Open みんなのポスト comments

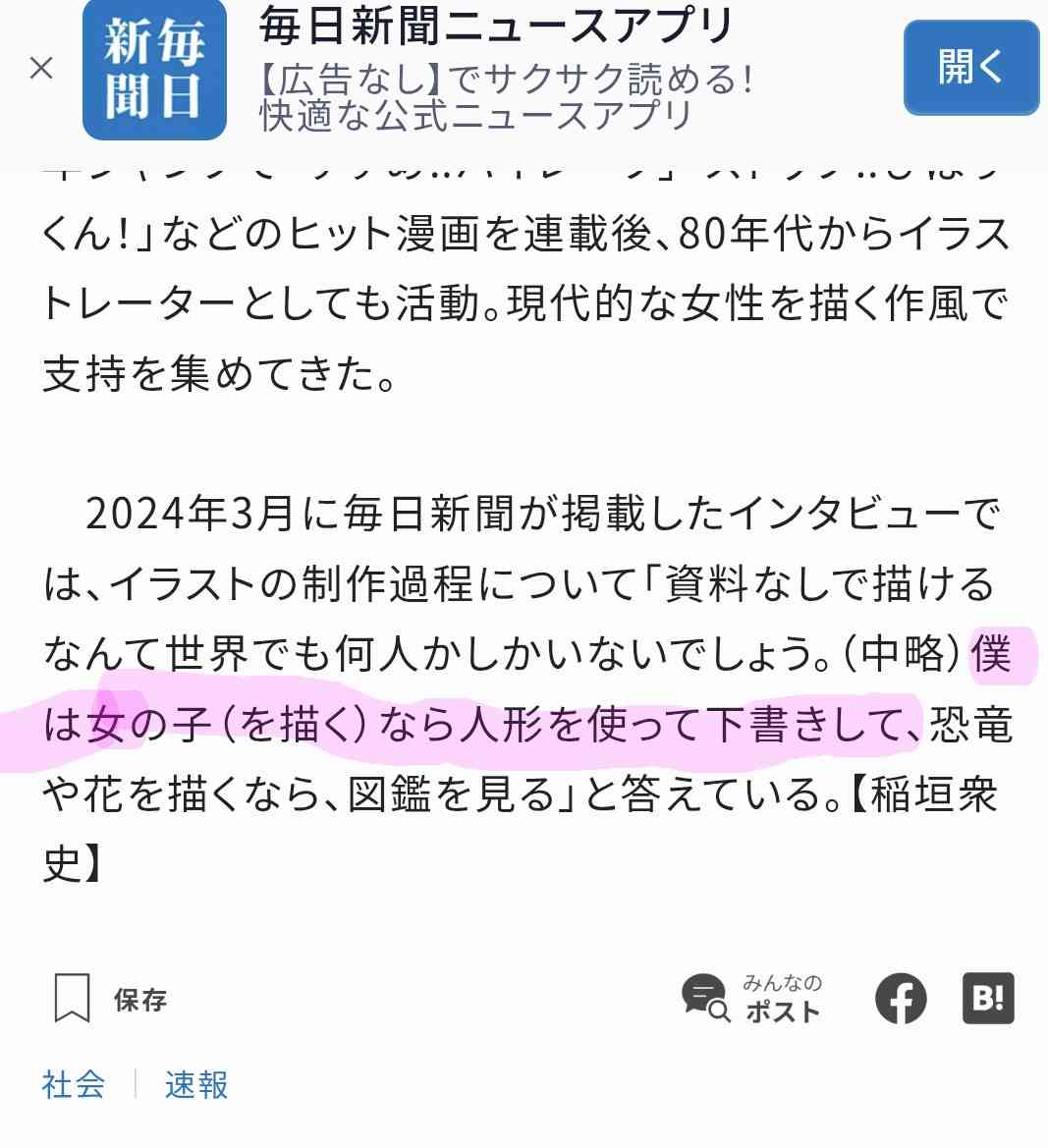coord(751,998)
